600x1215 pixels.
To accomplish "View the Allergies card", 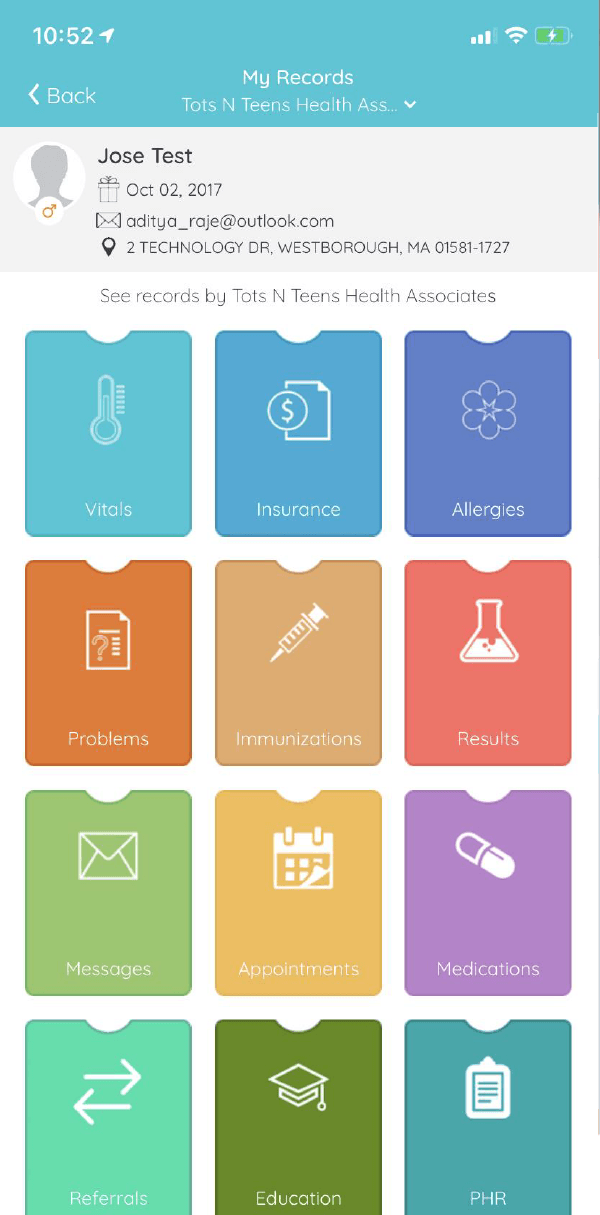I will (488, 434).
